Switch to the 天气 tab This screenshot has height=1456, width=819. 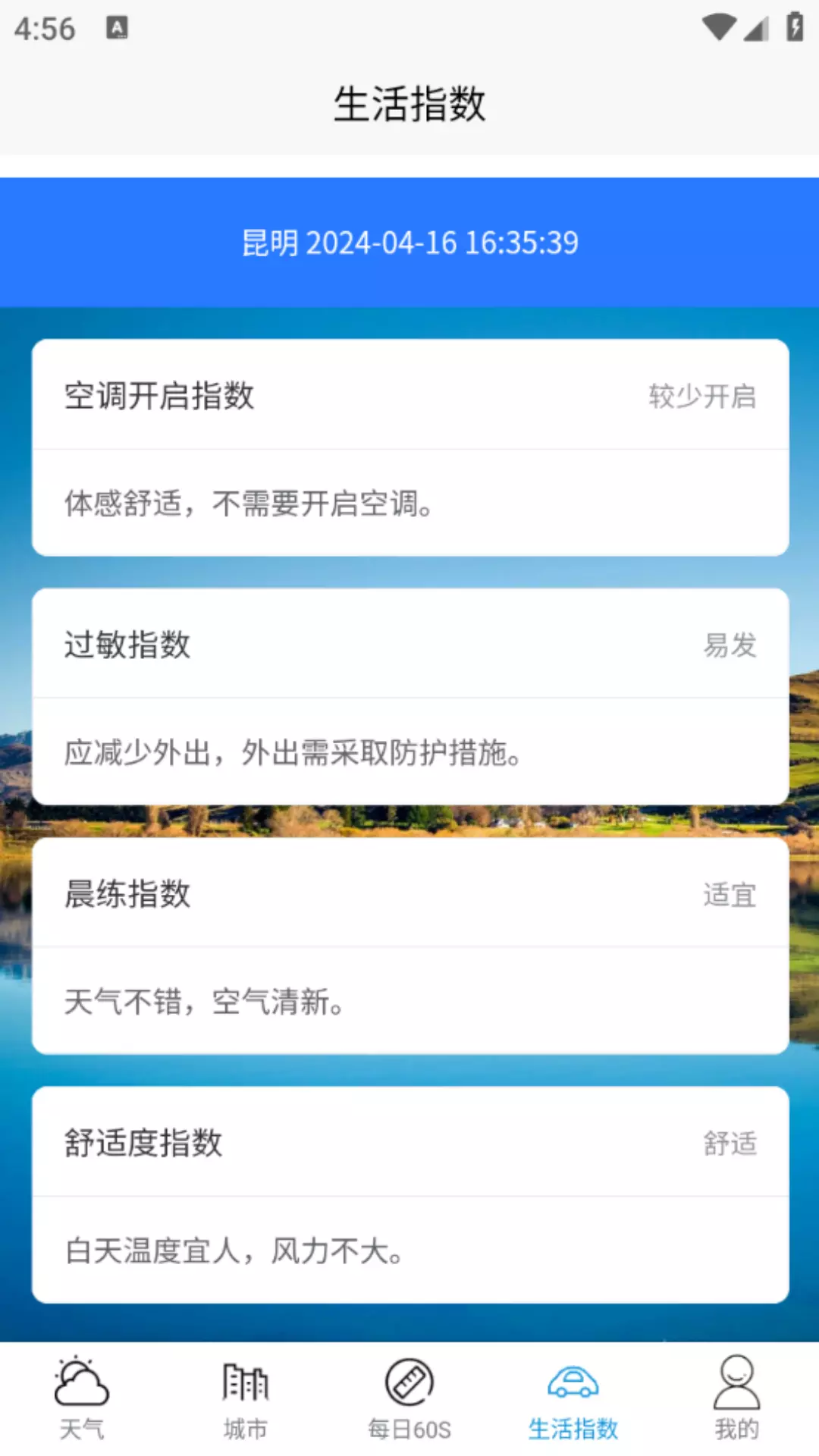pyautogui.click(x=82, y=1399)
